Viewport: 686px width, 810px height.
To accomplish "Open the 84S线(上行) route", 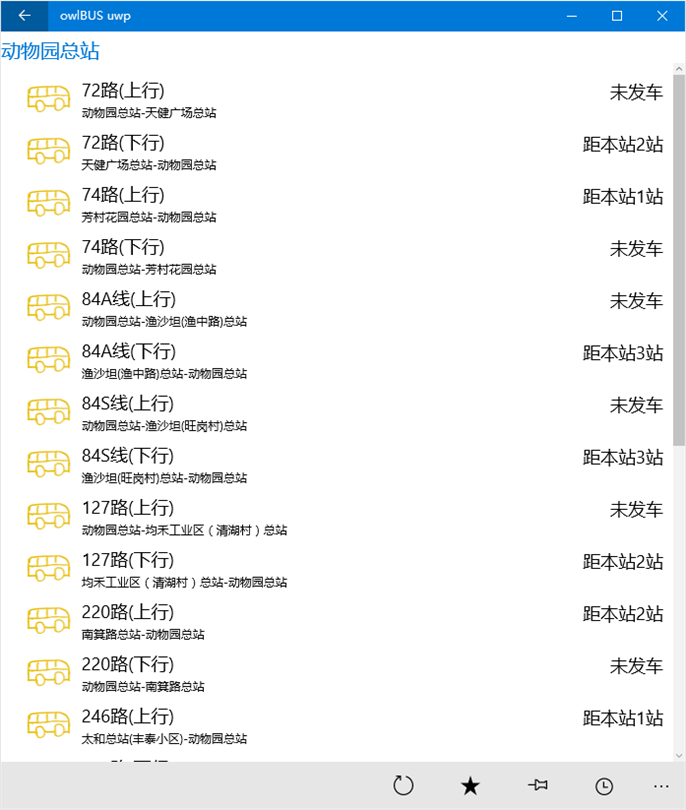I will (x=340, y=412).
